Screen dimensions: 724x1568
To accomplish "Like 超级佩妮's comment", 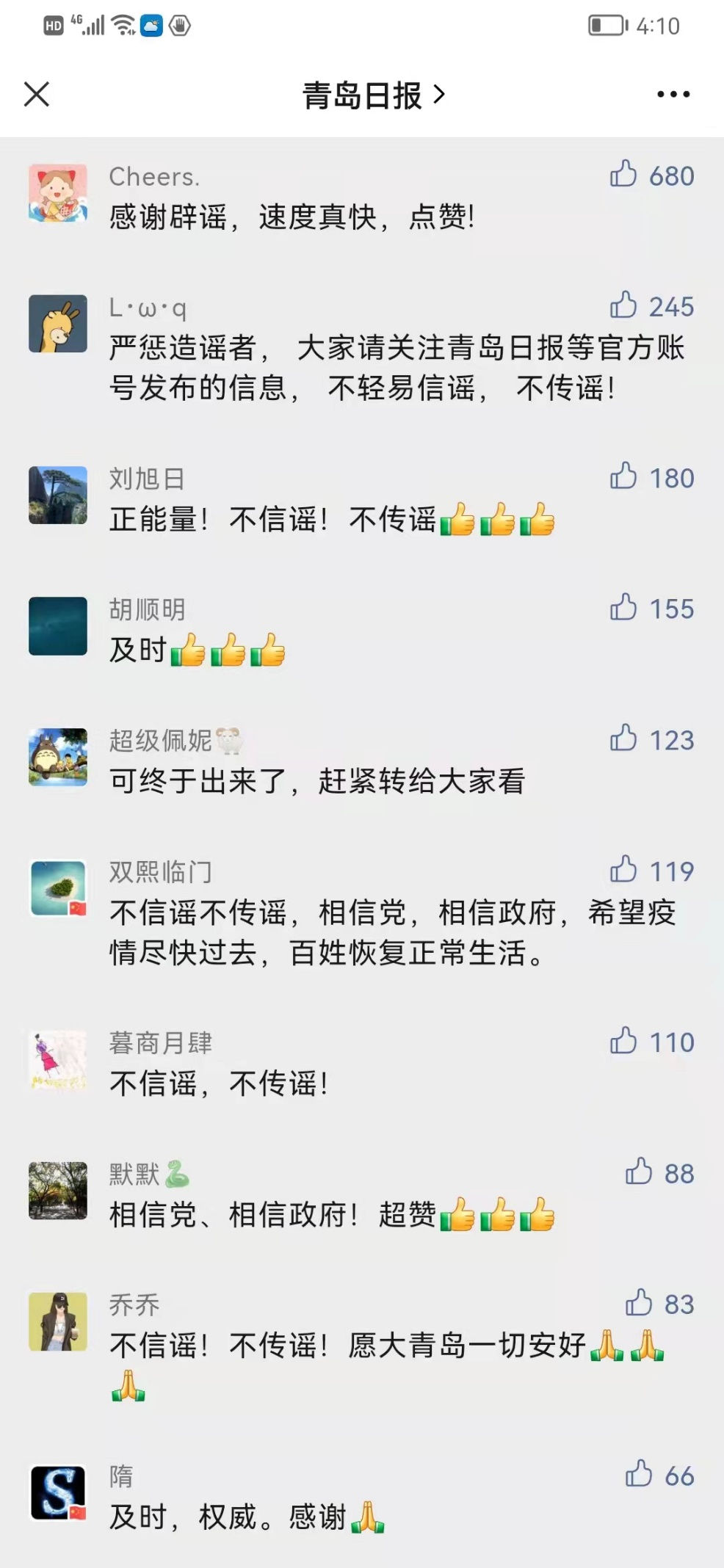I will coord(623,738).
